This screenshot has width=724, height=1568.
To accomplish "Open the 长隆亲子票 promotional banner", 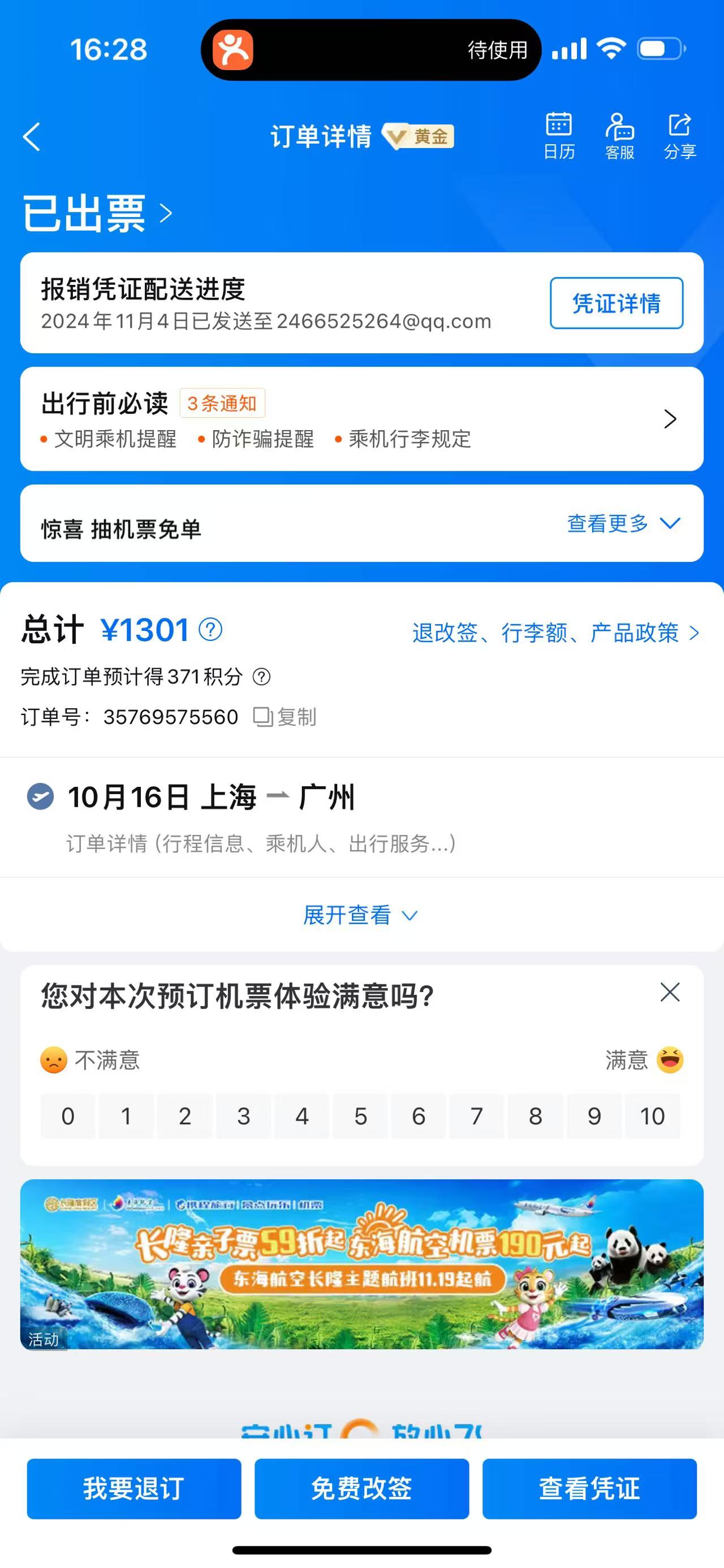I will pos(361,1265).
